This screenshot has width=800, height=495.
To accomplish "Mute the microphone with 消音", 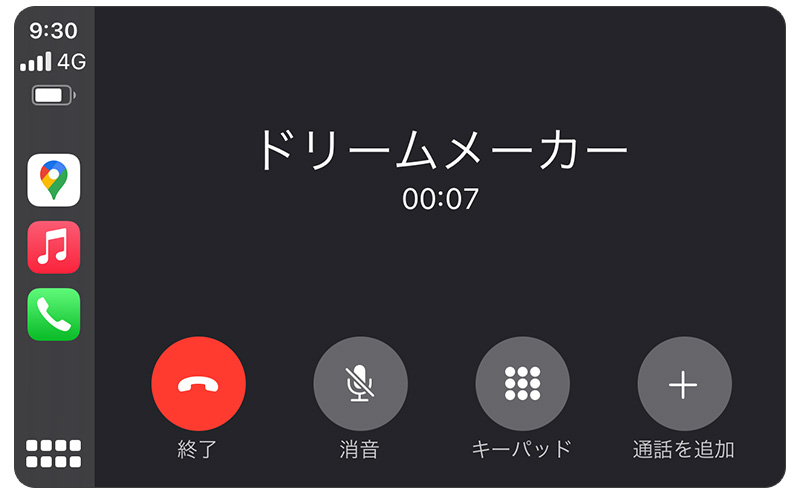I will (x=360, y=384).
